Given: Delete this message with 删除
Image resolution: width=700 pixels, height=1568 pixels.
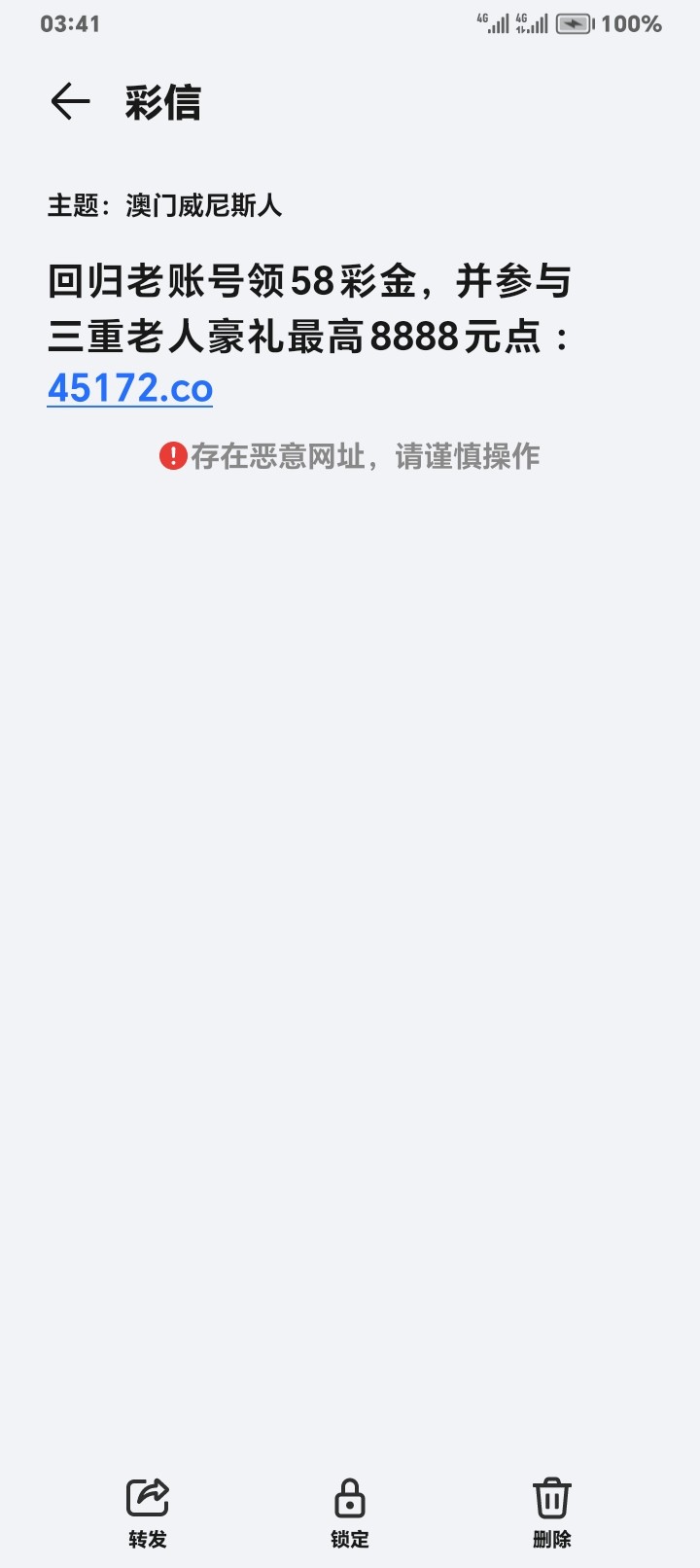Looking at the screenshot, I should (551, 1512).
